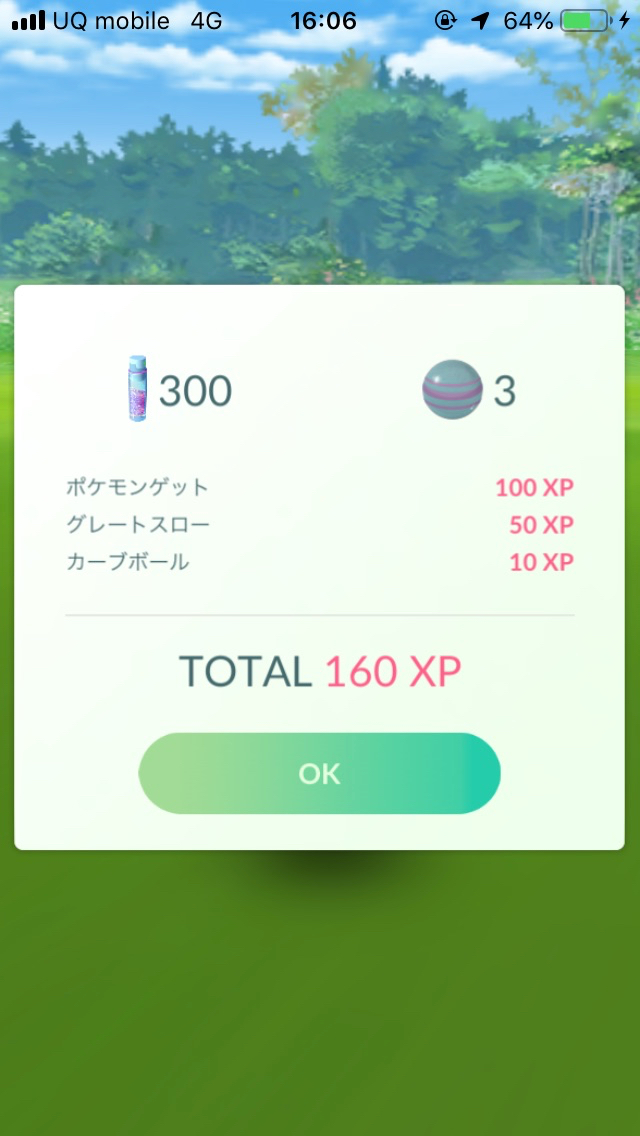
Task: Tap OK to dismiss the XP summary
Action: 319,773
